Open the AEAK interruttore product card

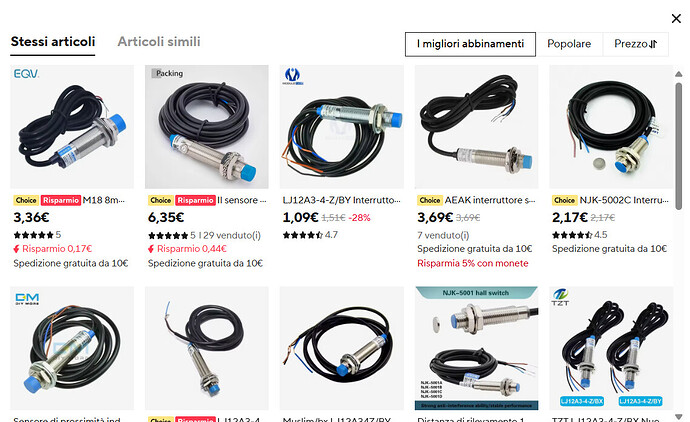pos(476,127)
